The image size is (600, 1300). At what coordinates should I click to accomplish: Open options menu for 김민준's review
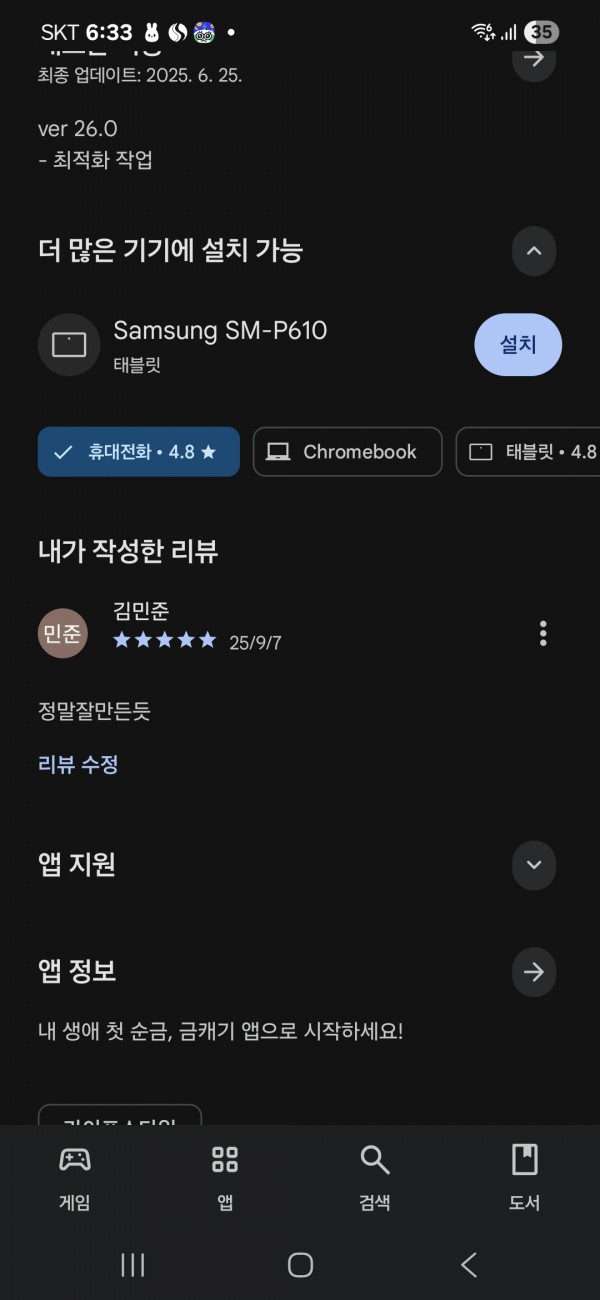tap(543, 633)
